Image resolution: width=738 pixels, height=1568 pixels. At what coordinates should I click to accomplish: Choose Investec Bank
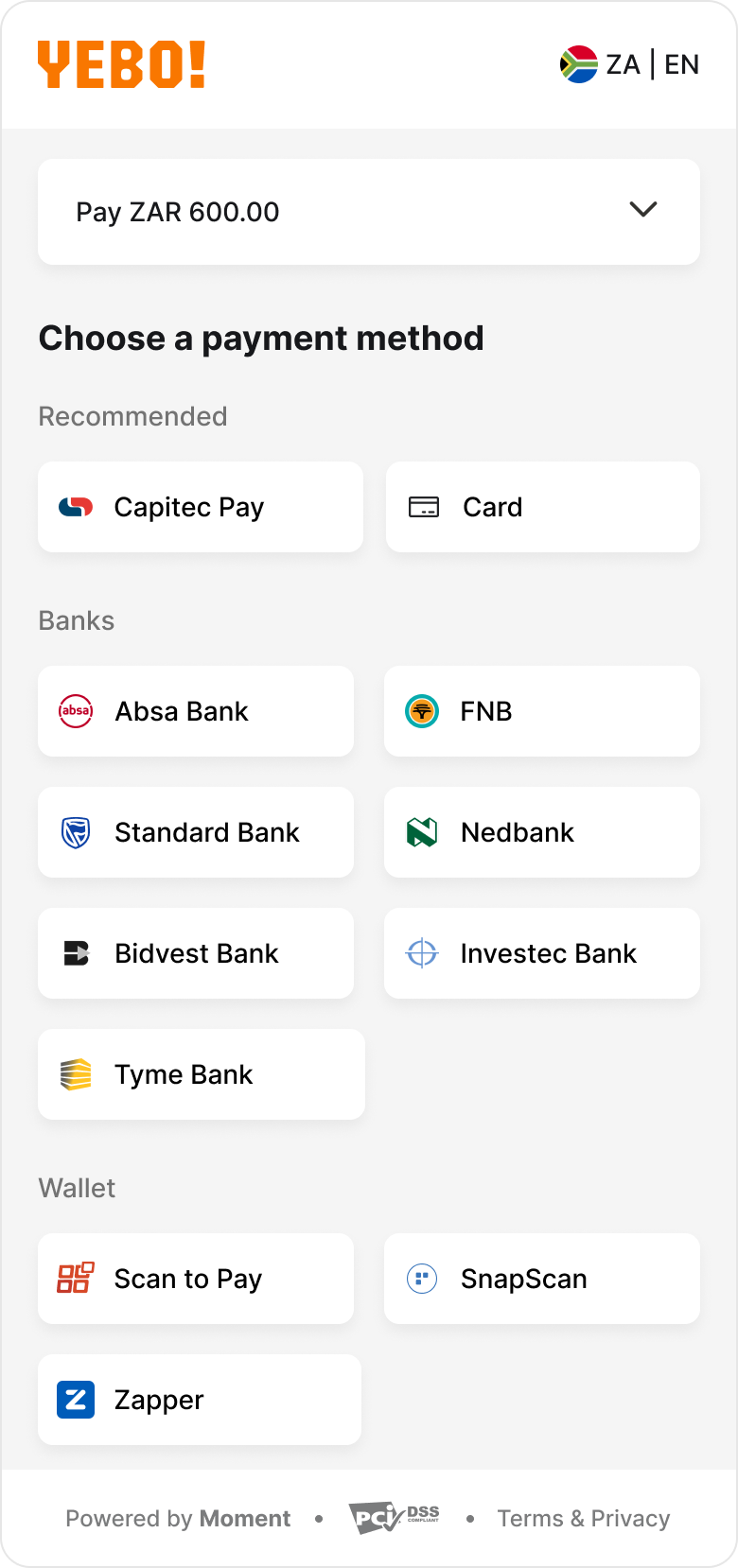click(x=541, y=953)
